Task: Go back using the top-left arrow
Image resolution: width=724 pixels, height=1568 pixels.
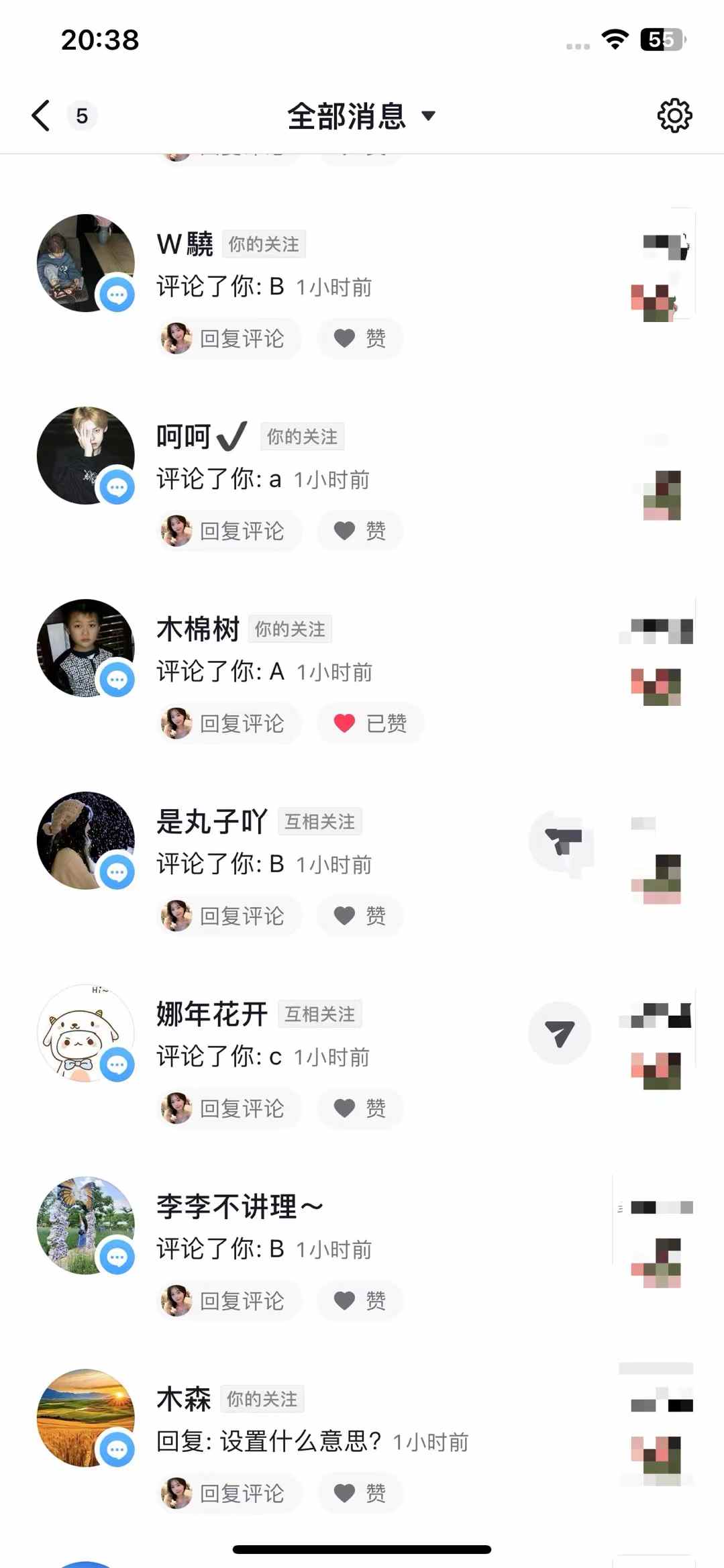Action: coord(41,115)
